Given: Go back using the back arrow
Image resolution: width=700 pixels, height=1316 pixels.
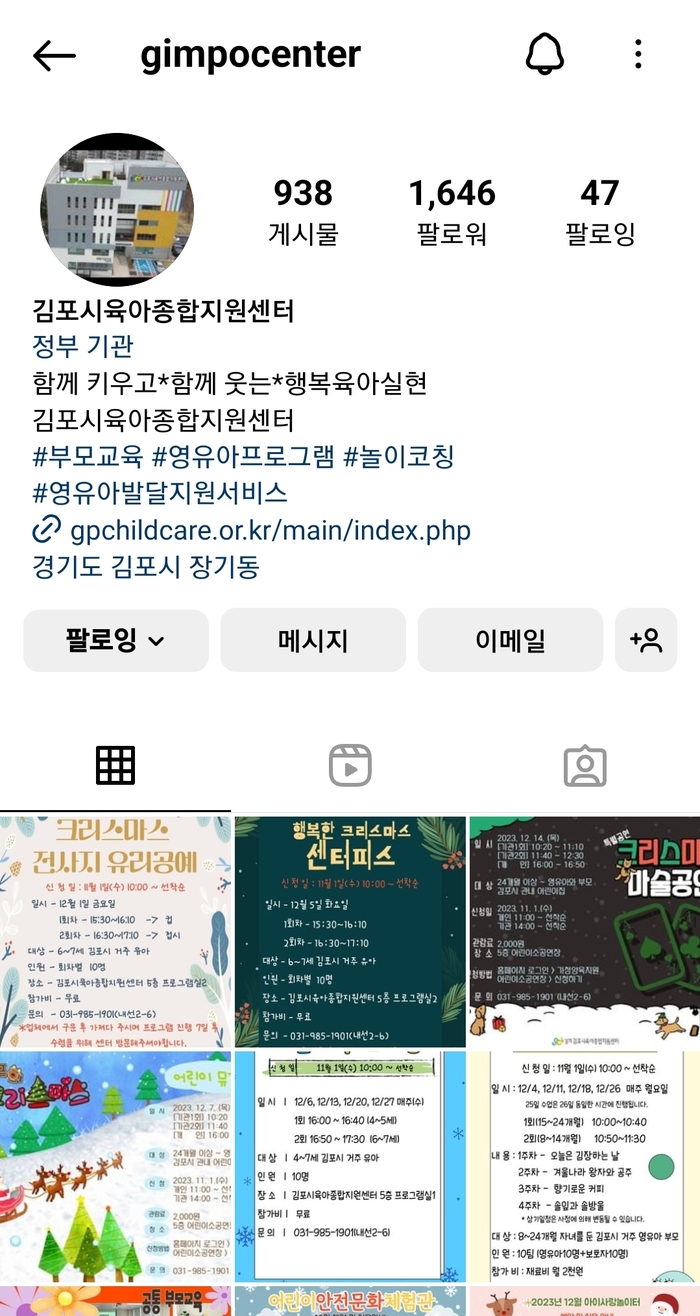Looking at the screenshot, I should click(54, 56).
